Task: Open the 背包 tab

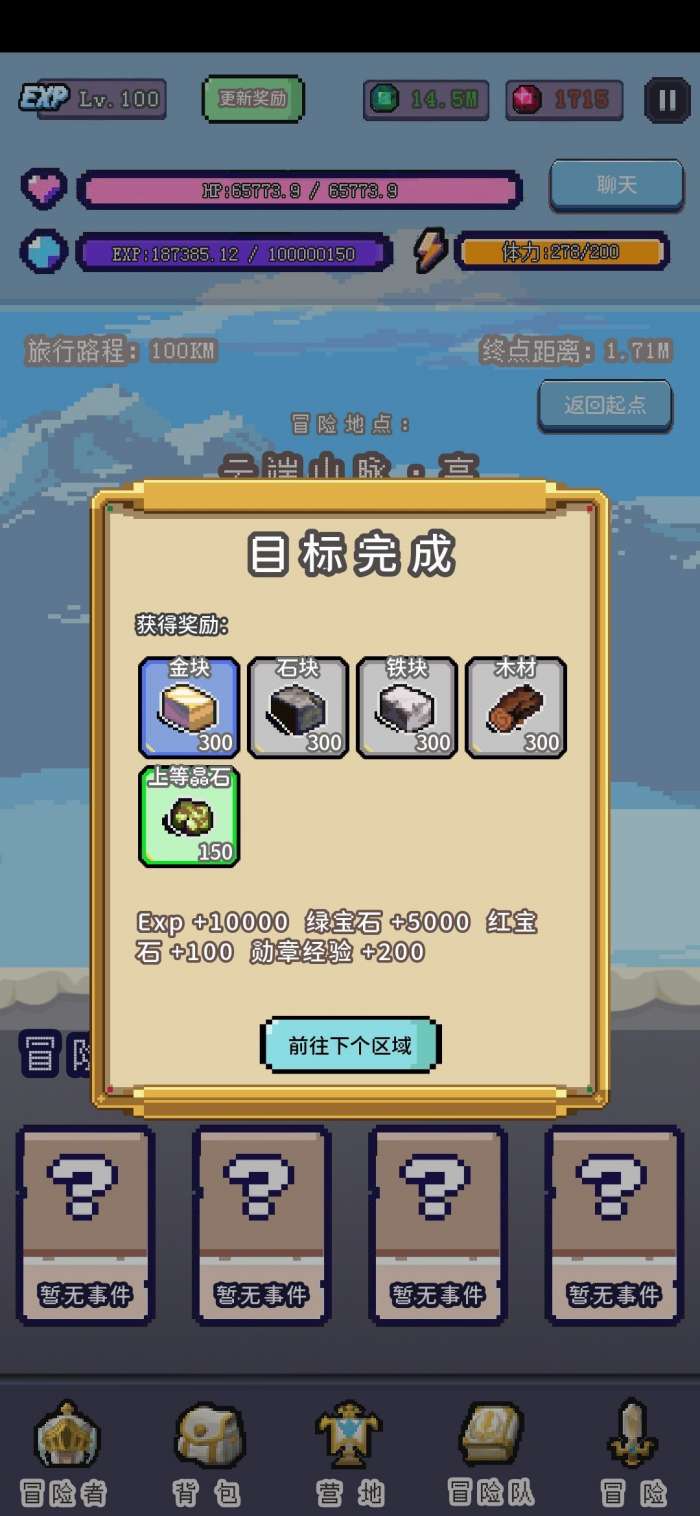Action: click(208, 1455)
